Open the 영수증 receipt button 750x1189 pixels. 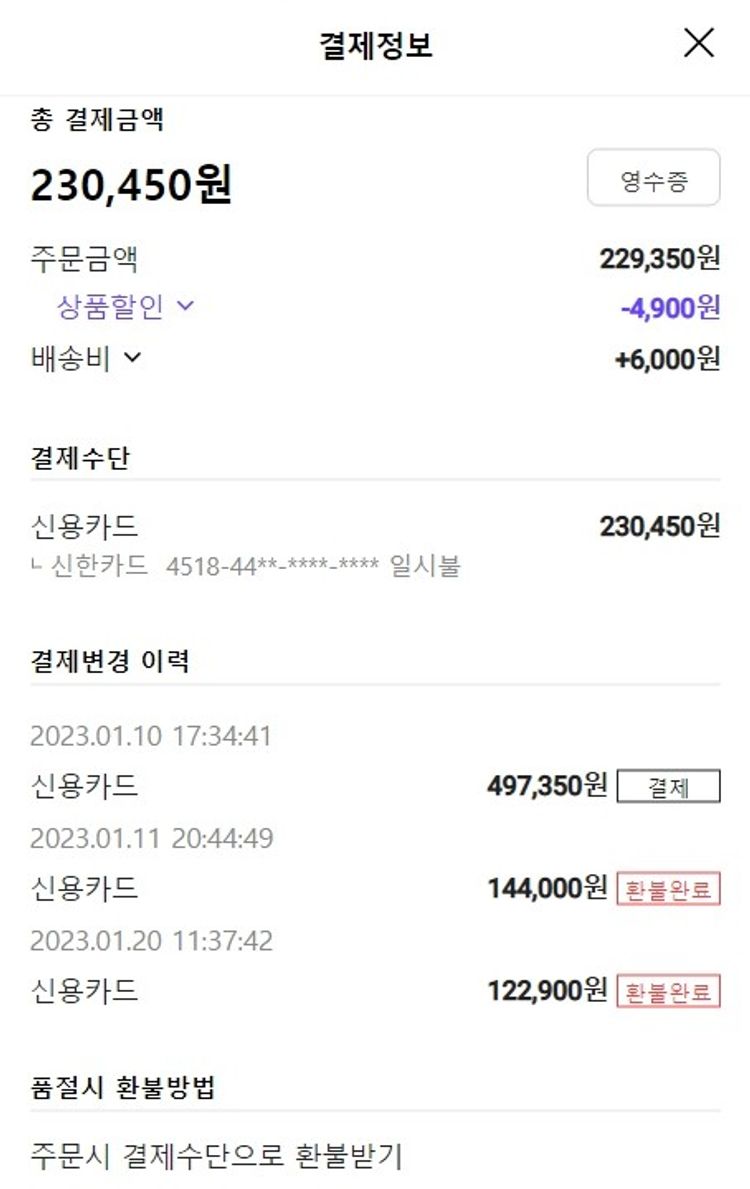[653, 180]
